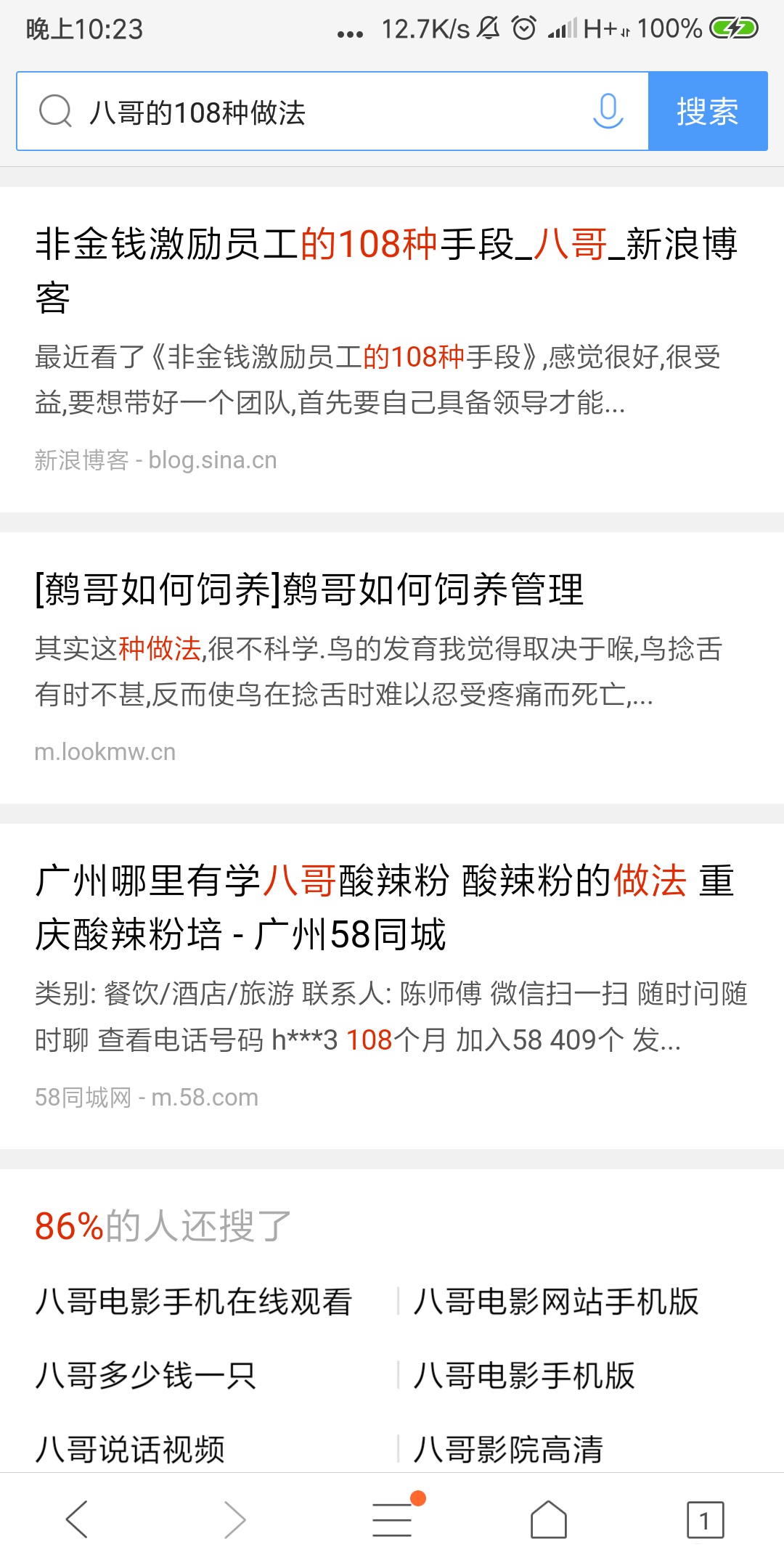This screenshot has height=1568, width=784.
Task: Select related search 八哥电影手机版
Action: 524,1376
